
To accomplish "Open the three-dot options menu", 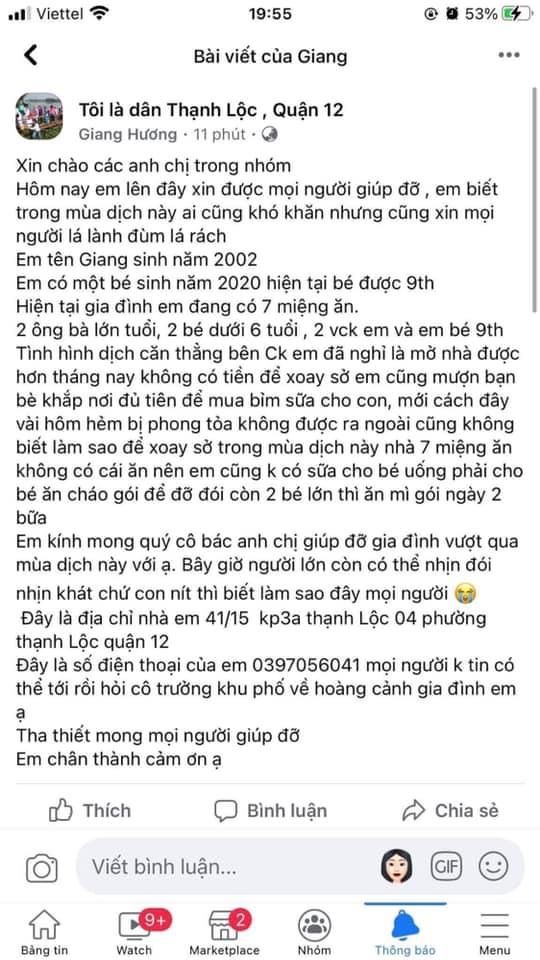I will pos(508,56).
